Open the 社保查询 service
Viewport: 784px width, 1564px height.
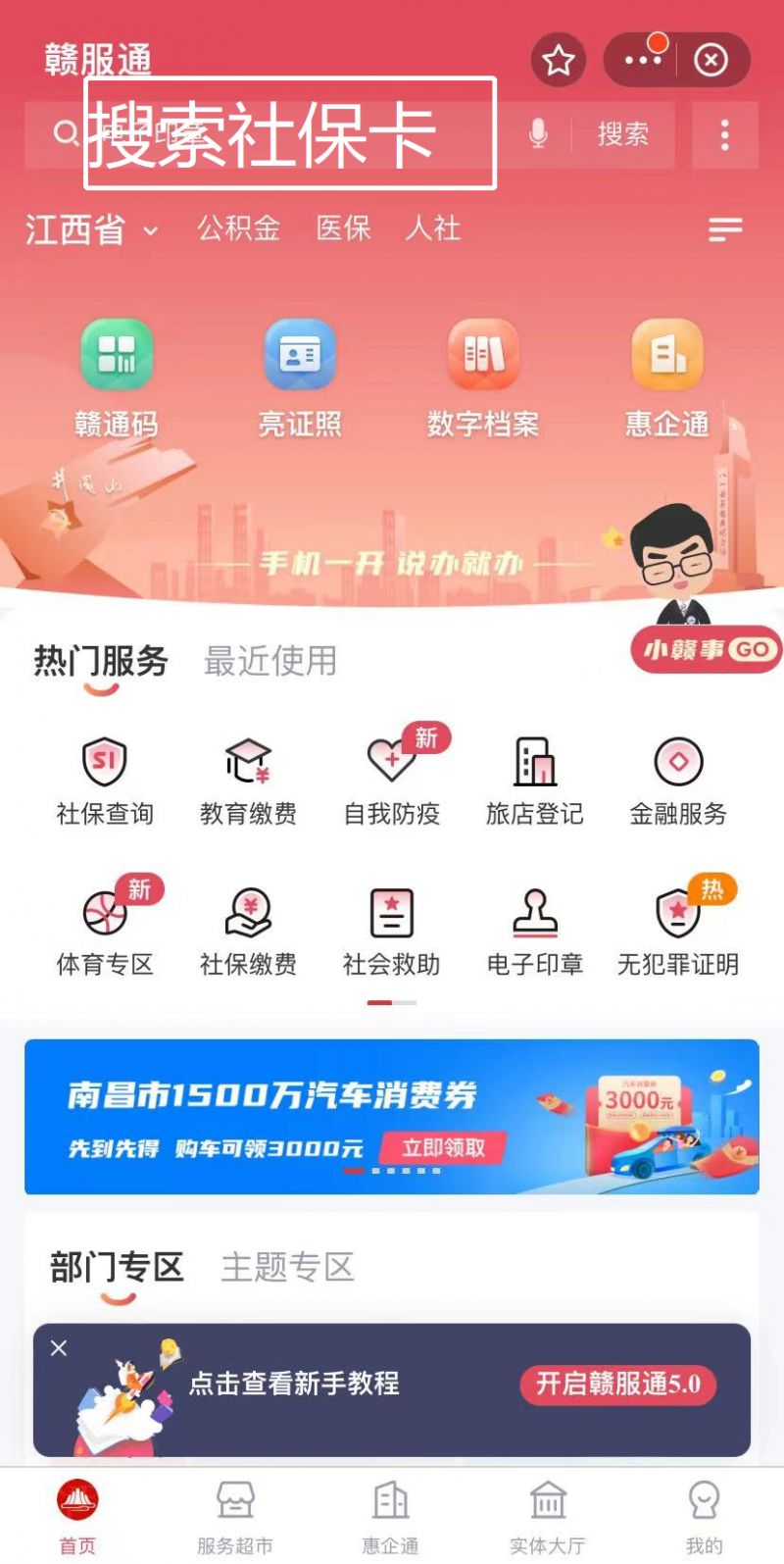(105, 781)
